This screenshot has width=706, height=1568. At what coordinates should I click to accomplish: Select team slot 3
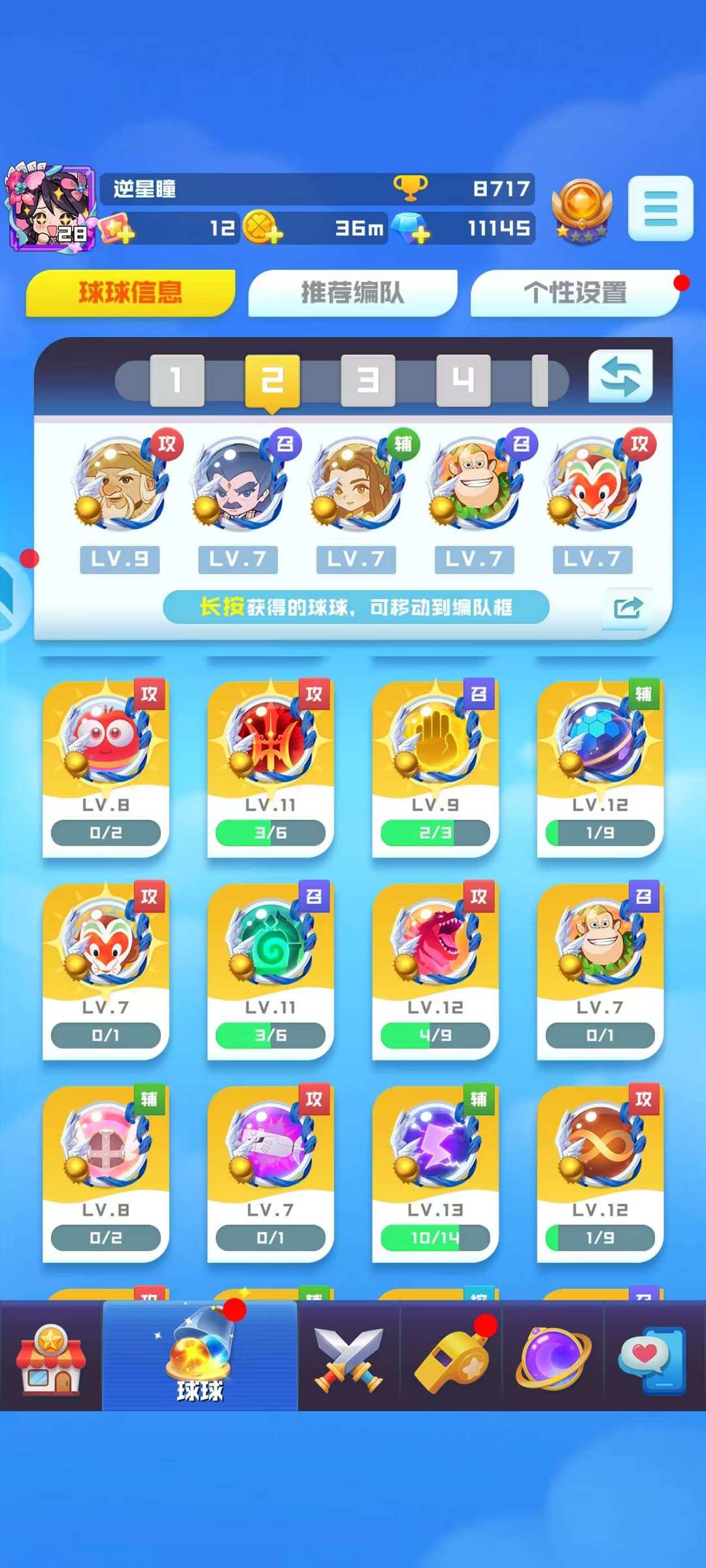pyautogui.click(x=368, y=380)
